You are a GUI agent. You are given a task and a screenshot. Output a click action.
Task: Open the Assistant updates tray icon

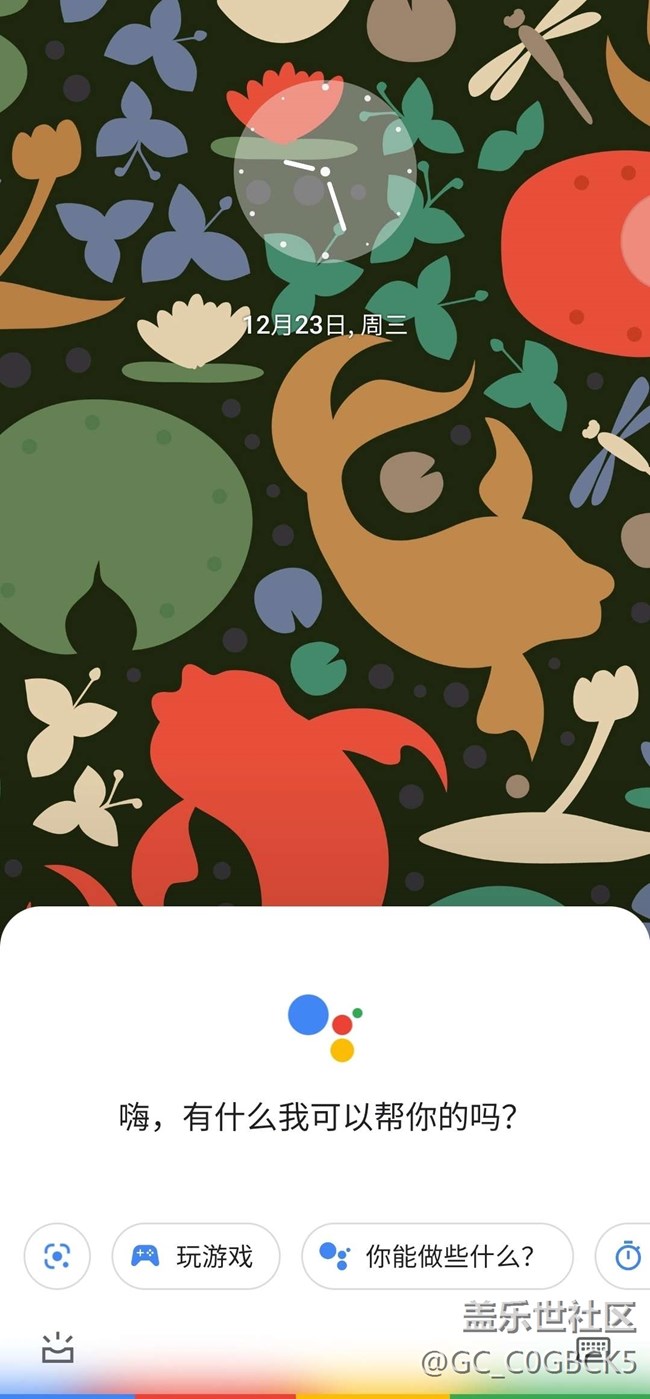click(57, 1350)
